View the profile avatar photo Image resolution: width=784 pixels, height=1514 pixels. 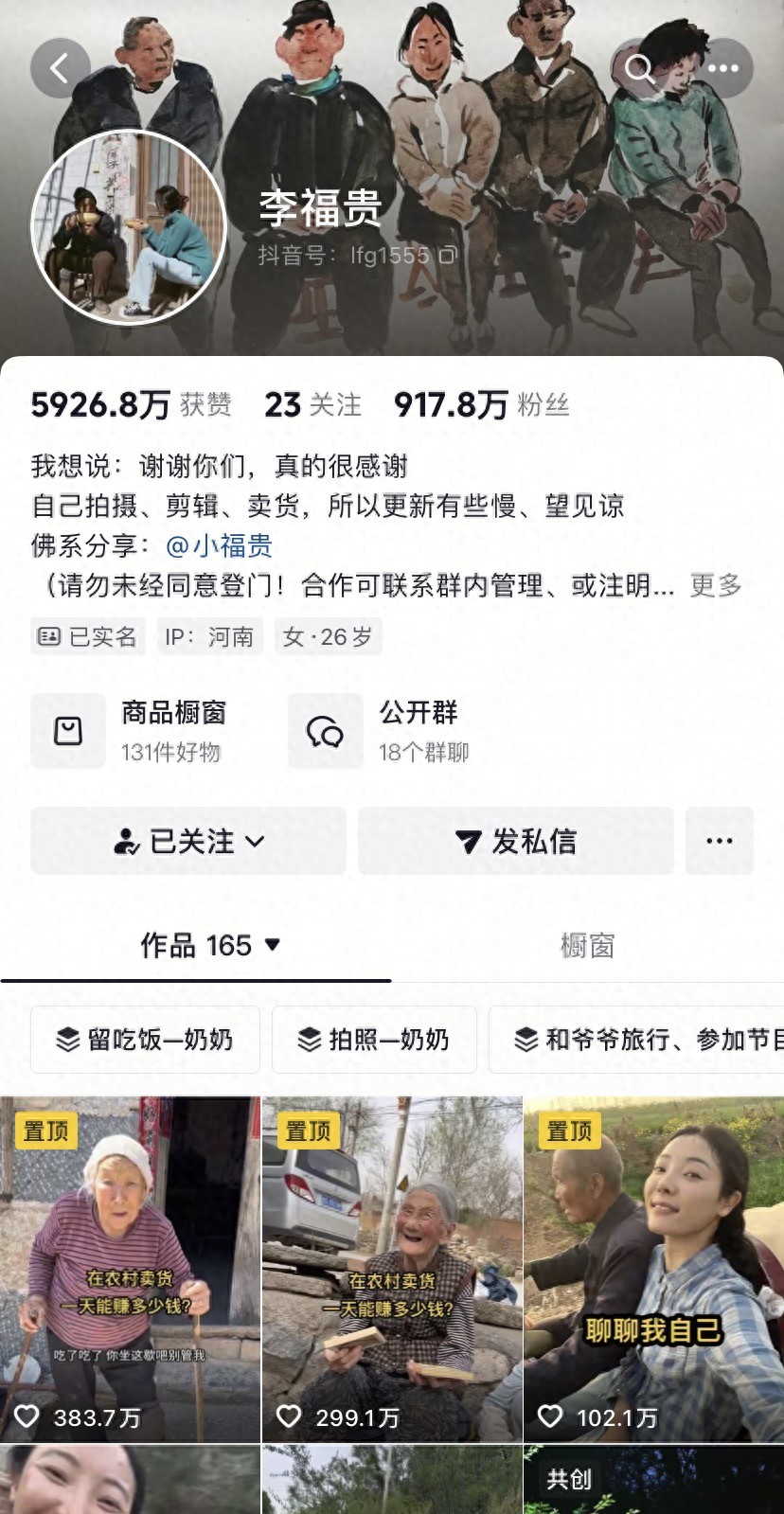coord(129,227)
